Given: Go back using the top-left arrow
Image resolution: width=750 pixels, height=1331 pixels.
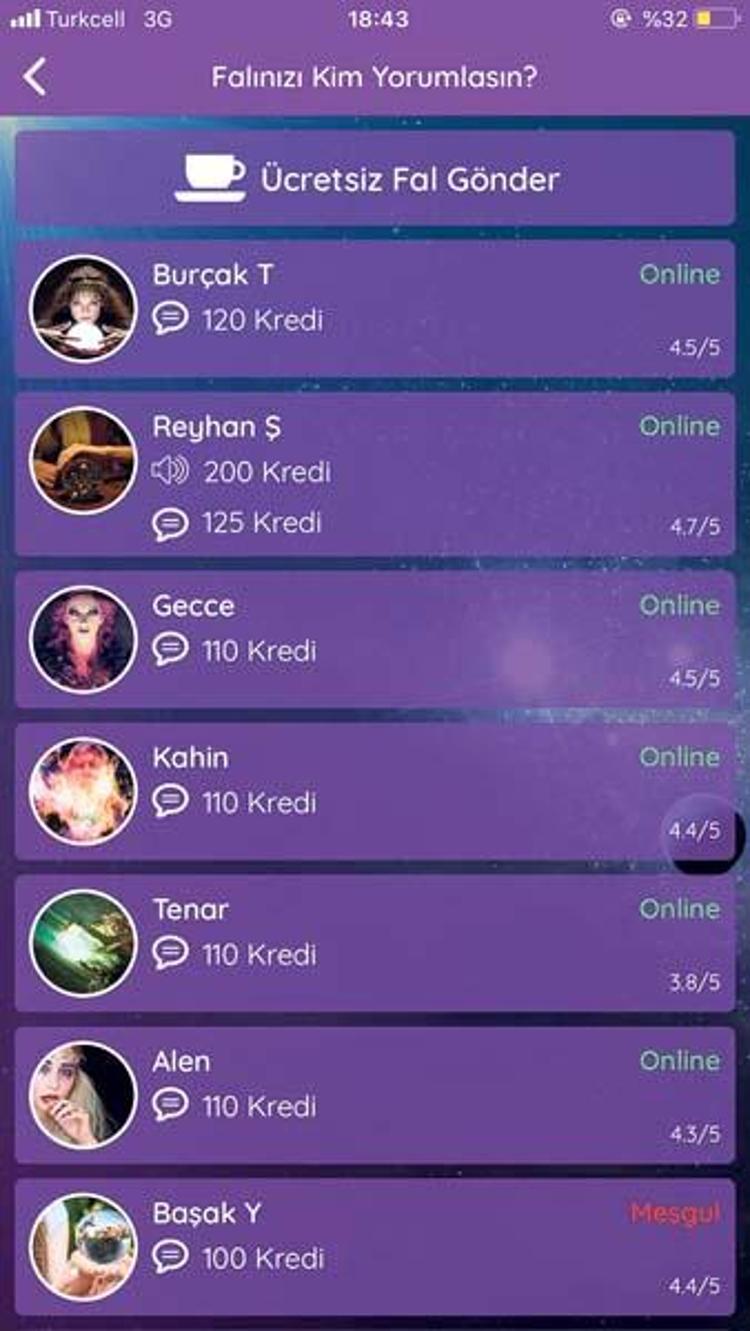Looking at the screenshot, I should (x=35, y=77).
